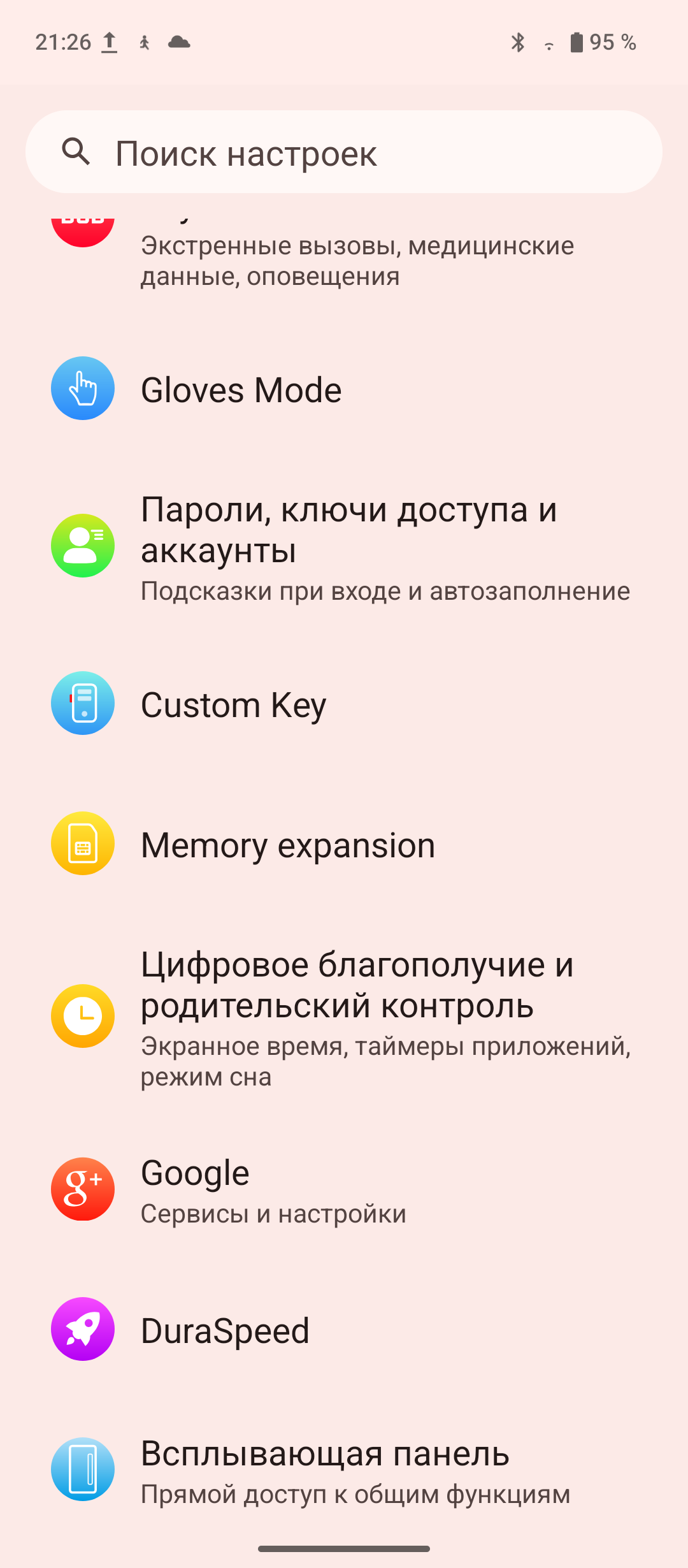The width and height of the screenshot is (688, 1568).
Task: Open the emergency calls and medical data settings
Action: point(357,260)
